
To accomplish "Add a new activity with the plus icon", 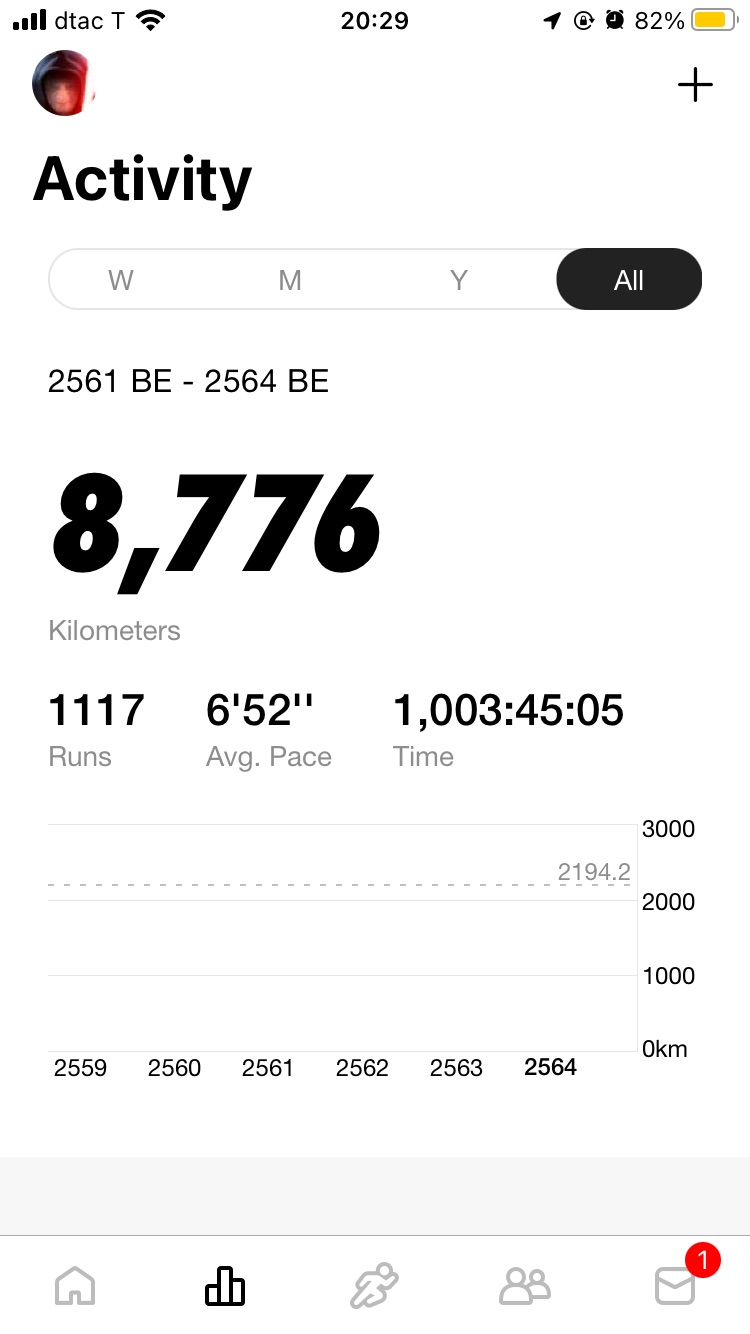I will pos(695,85).
